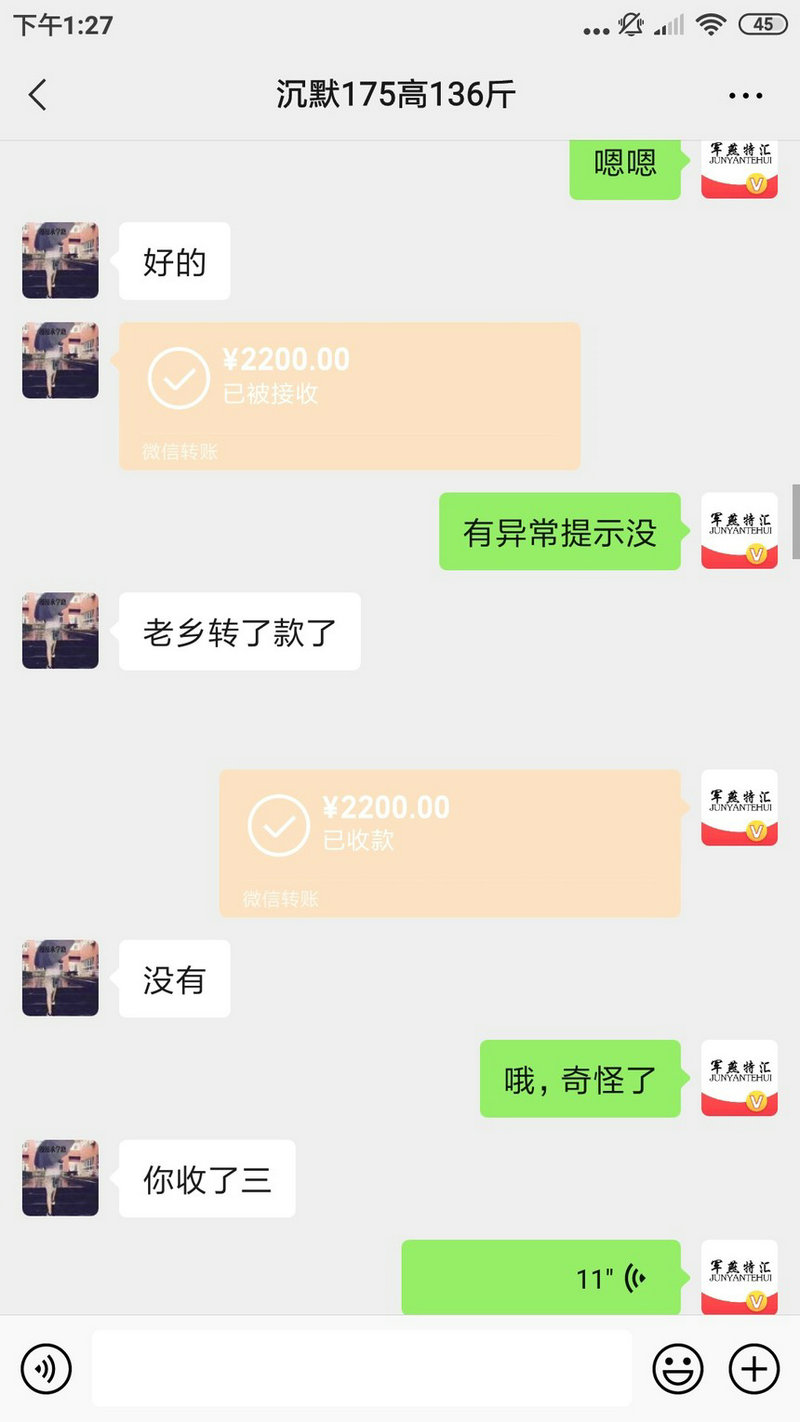
Task: Open contact avatar beside 好的 message
Action: (60, 260)
